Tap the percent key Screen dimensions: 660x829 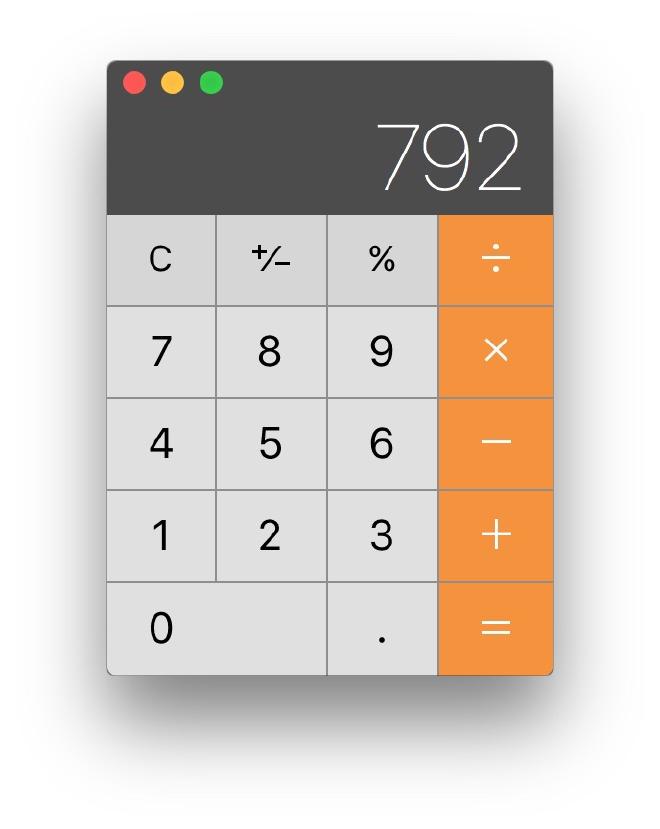click(381, 260)
